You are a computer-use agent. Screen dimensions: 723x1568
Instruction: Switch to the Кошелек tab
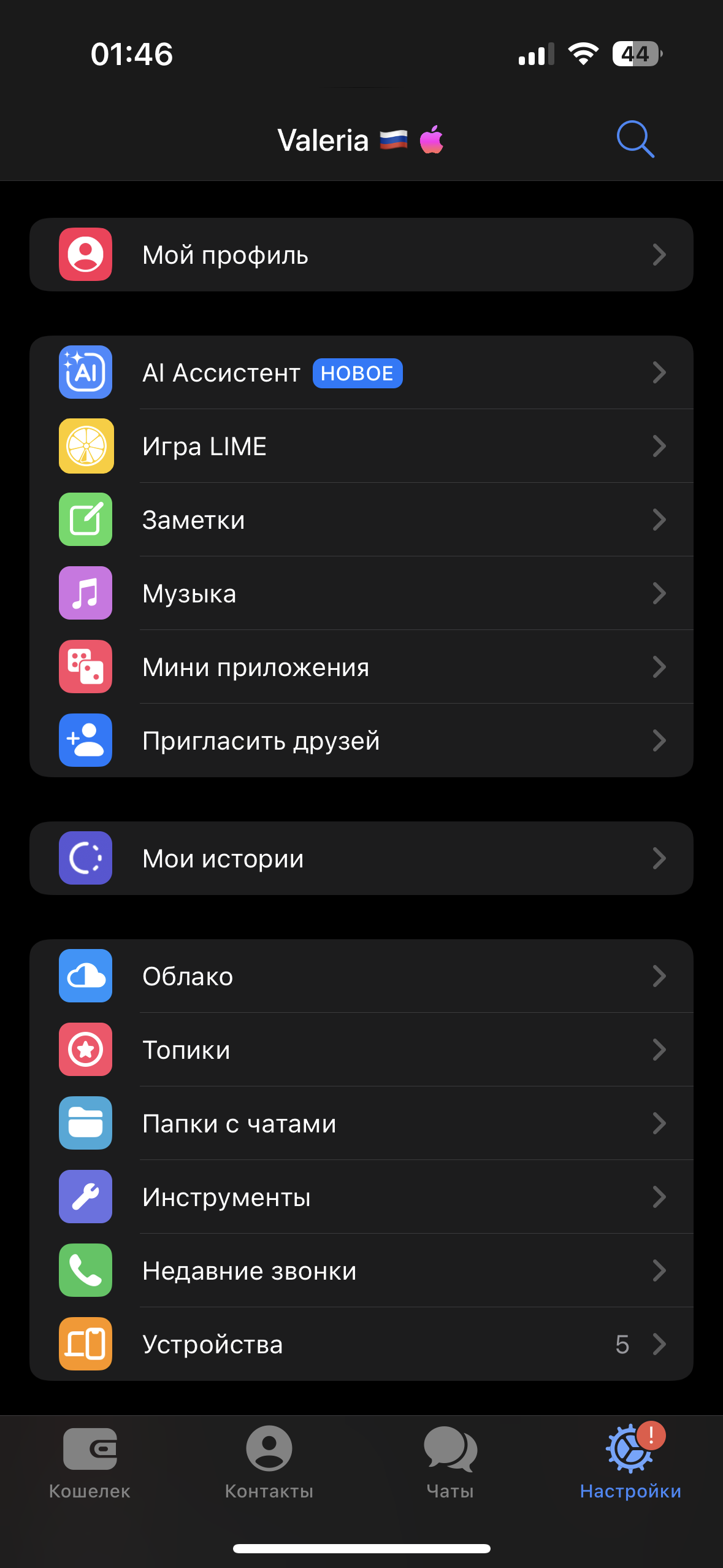tap(90, 1463)
